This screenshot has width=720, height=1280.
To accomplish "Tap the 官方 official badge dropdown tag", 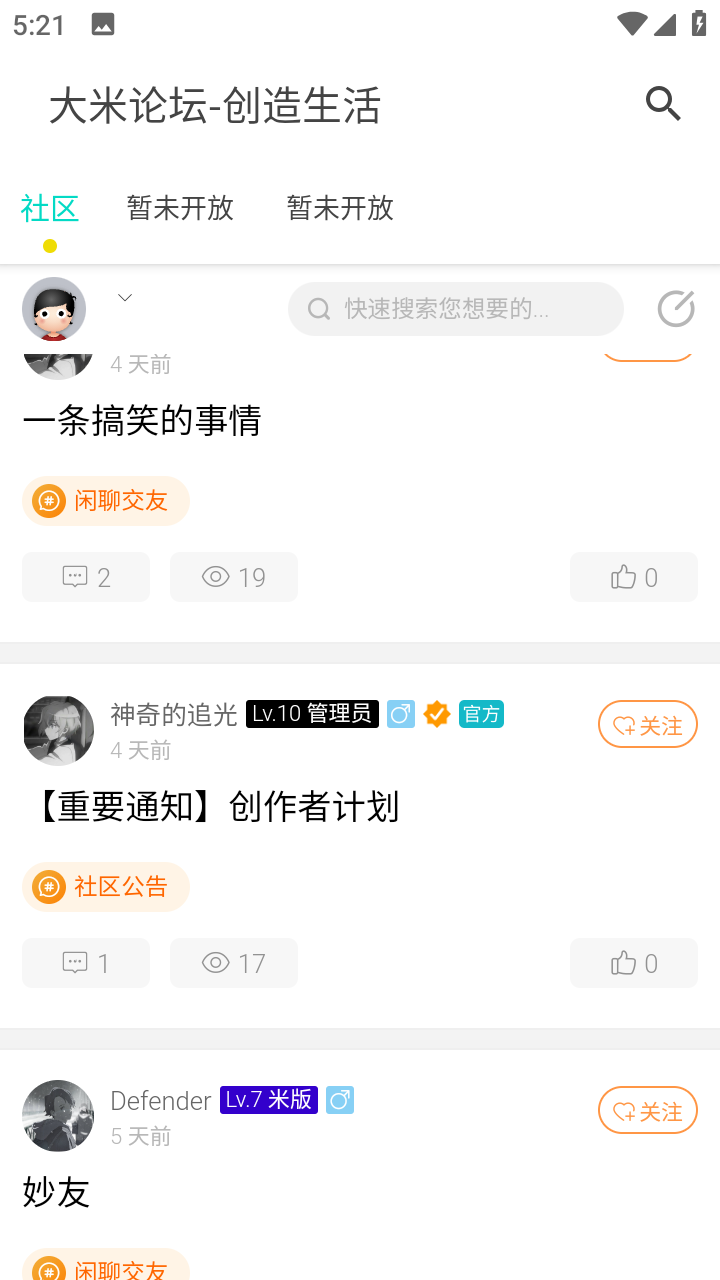I will [480, 714].
